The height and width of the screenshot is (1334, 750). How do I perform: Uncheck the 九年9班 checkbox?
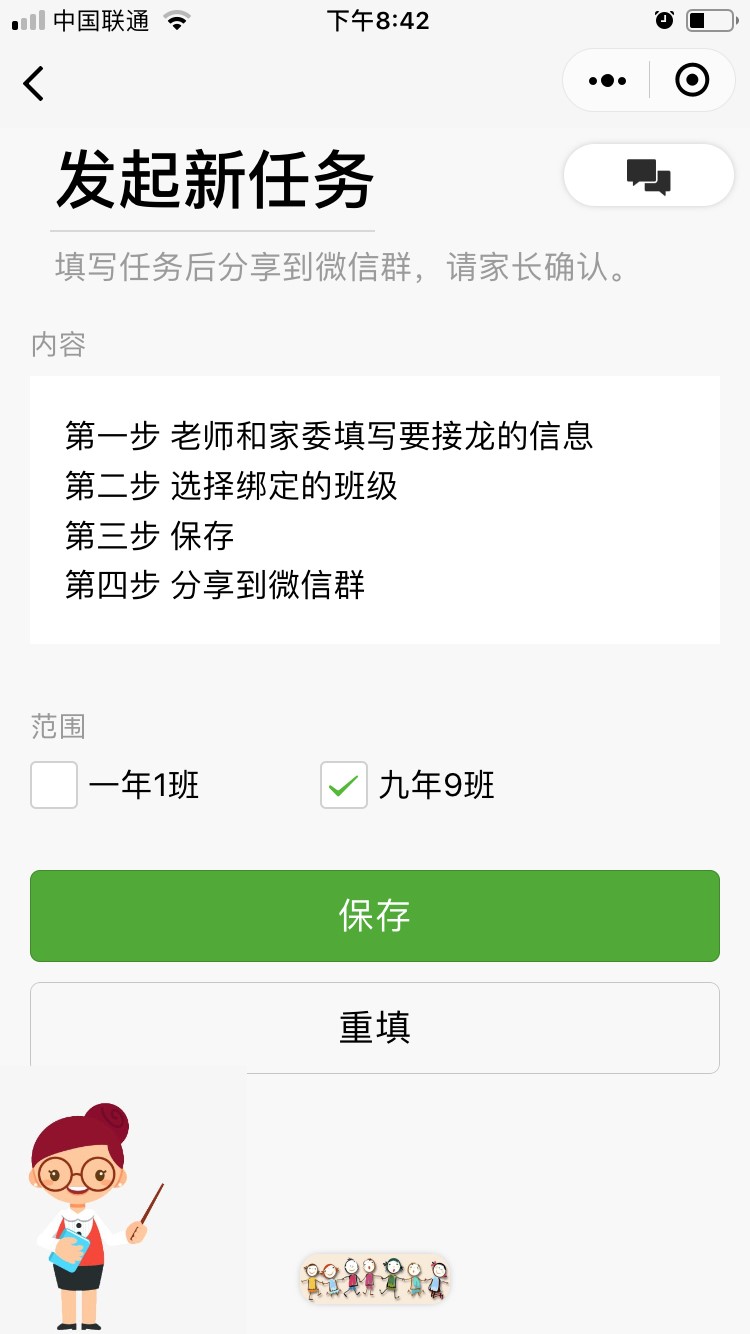coord(344,785)
